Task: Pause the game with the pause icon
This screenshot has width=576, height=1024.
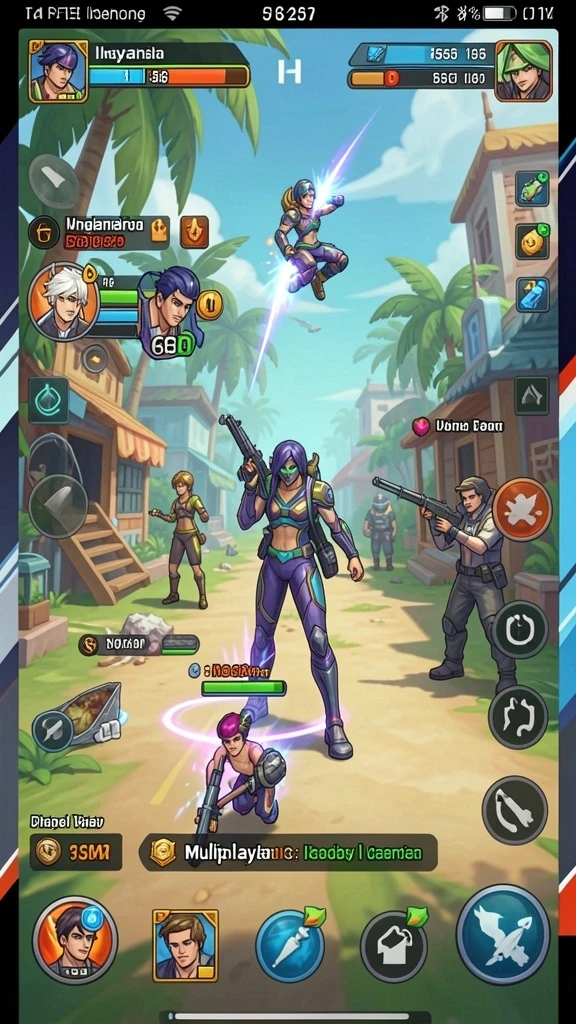Action: [x=289, y=72]
